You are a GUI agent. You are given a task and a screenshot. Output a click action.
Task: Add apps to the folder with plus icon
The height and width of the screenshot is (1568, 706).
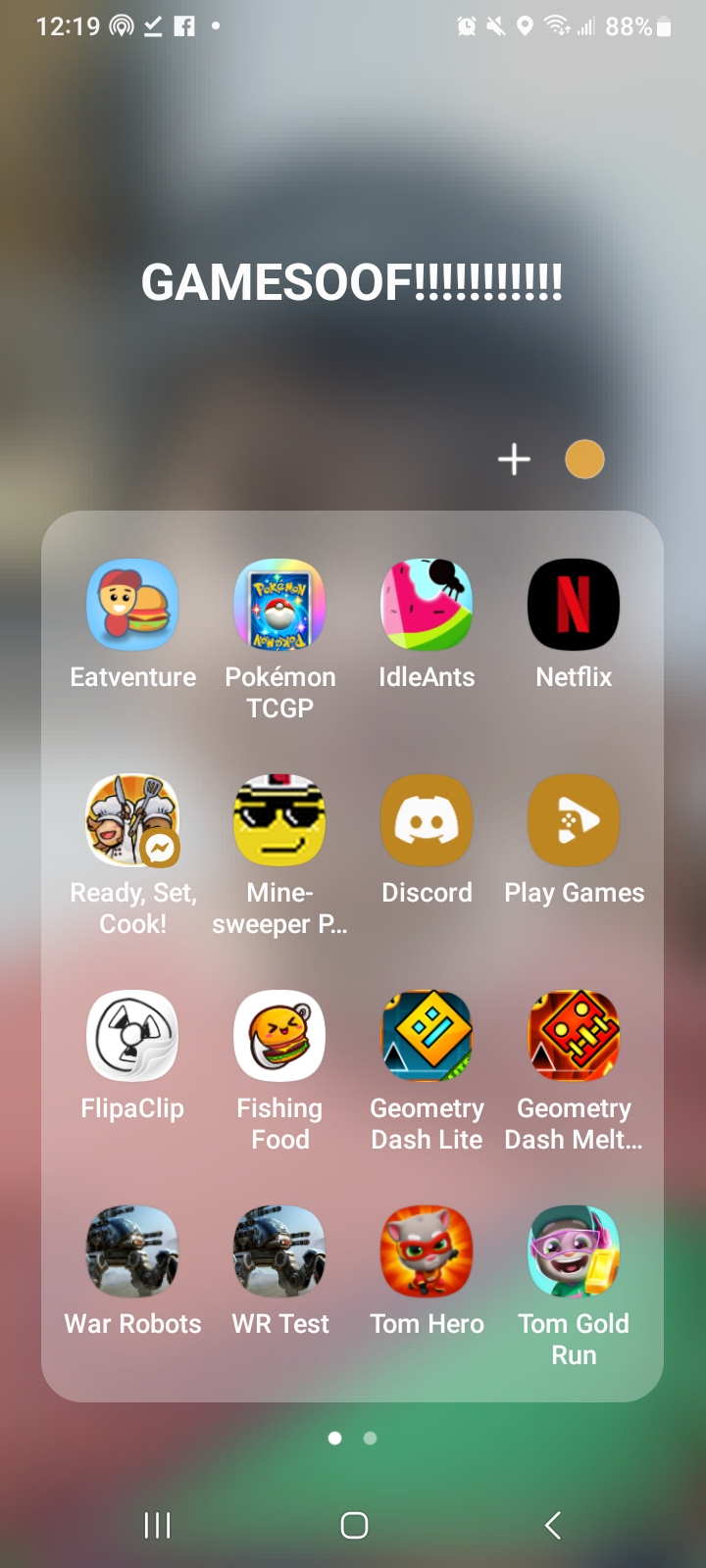point(514,460)
